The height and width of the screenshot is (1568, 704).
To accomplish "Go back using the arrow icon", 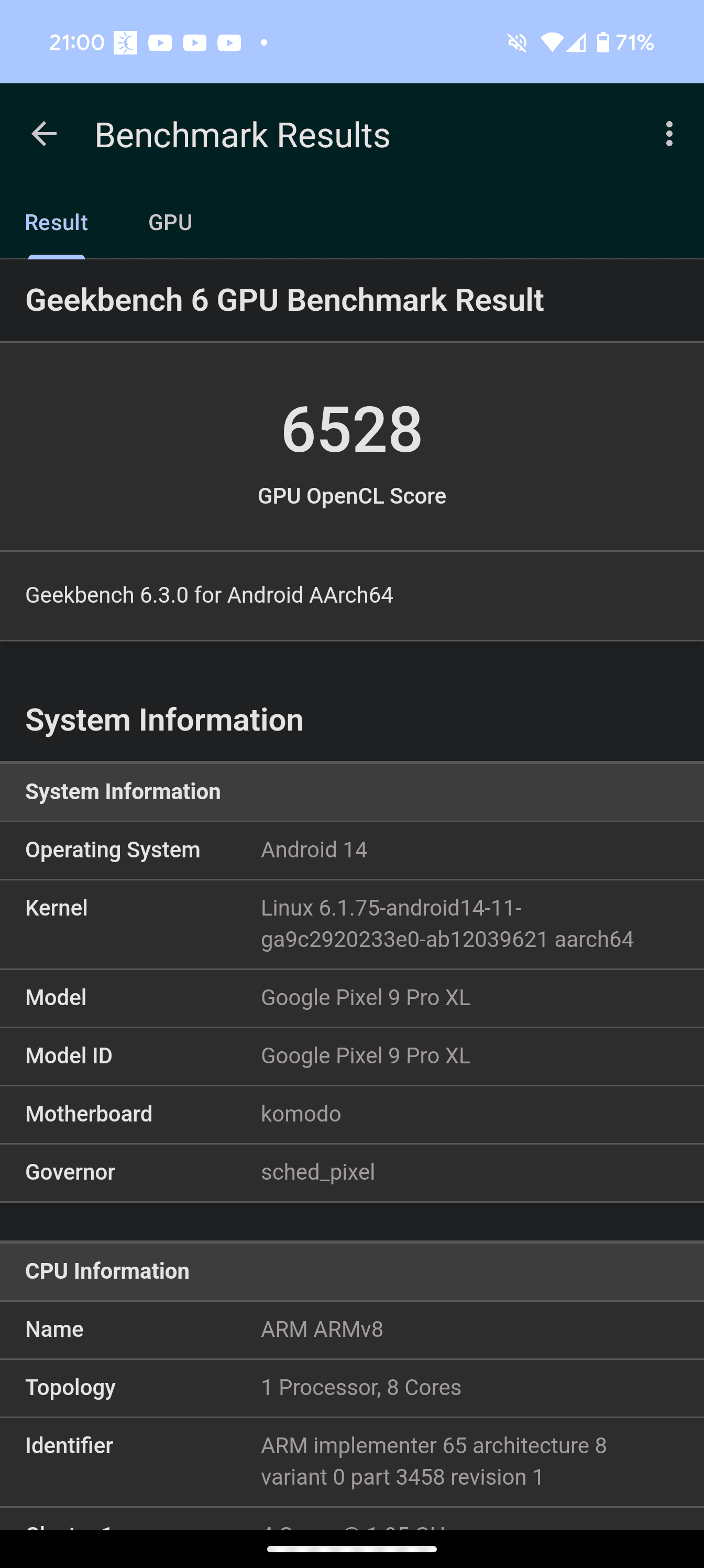I will click(44, 134).
